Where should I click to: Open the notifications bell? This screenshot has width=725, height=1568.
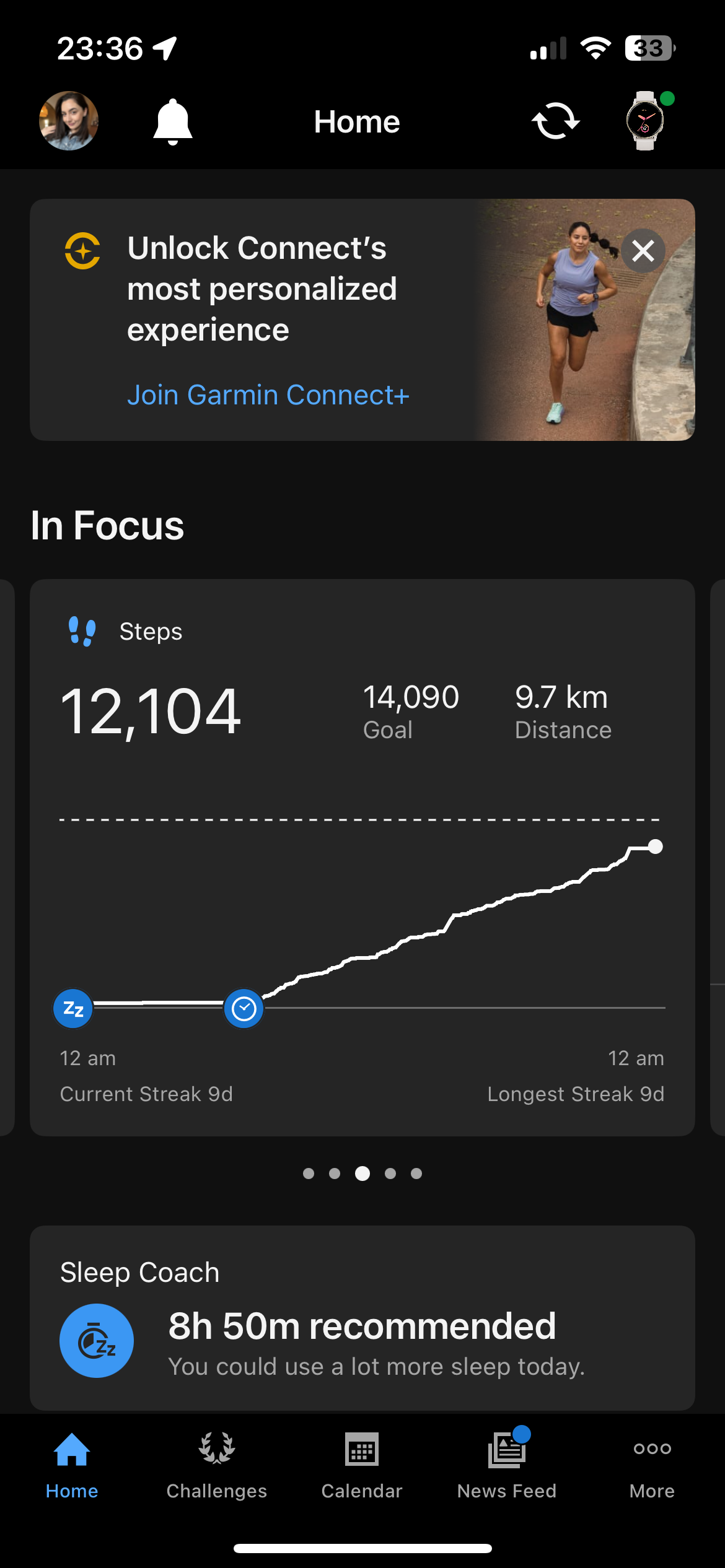click(173, 121)
